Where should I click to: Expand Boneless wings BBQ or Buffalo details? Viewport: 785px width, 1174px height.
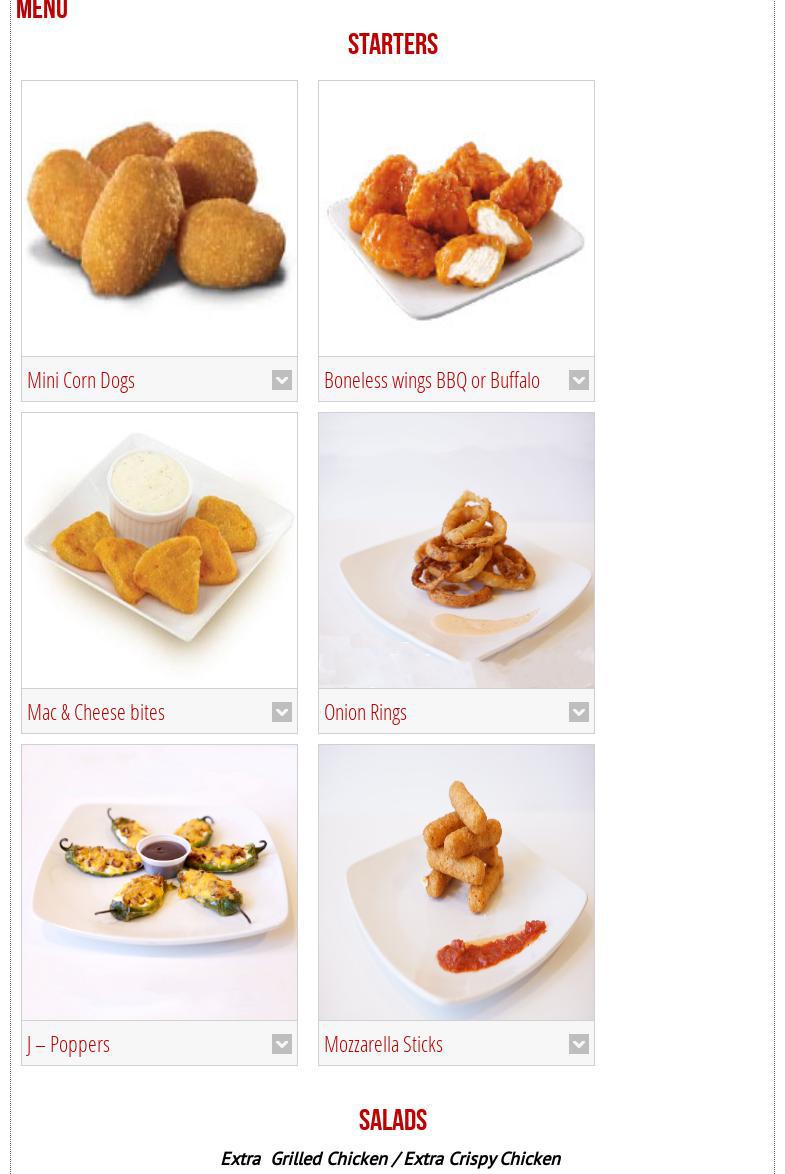click(578, 380)
